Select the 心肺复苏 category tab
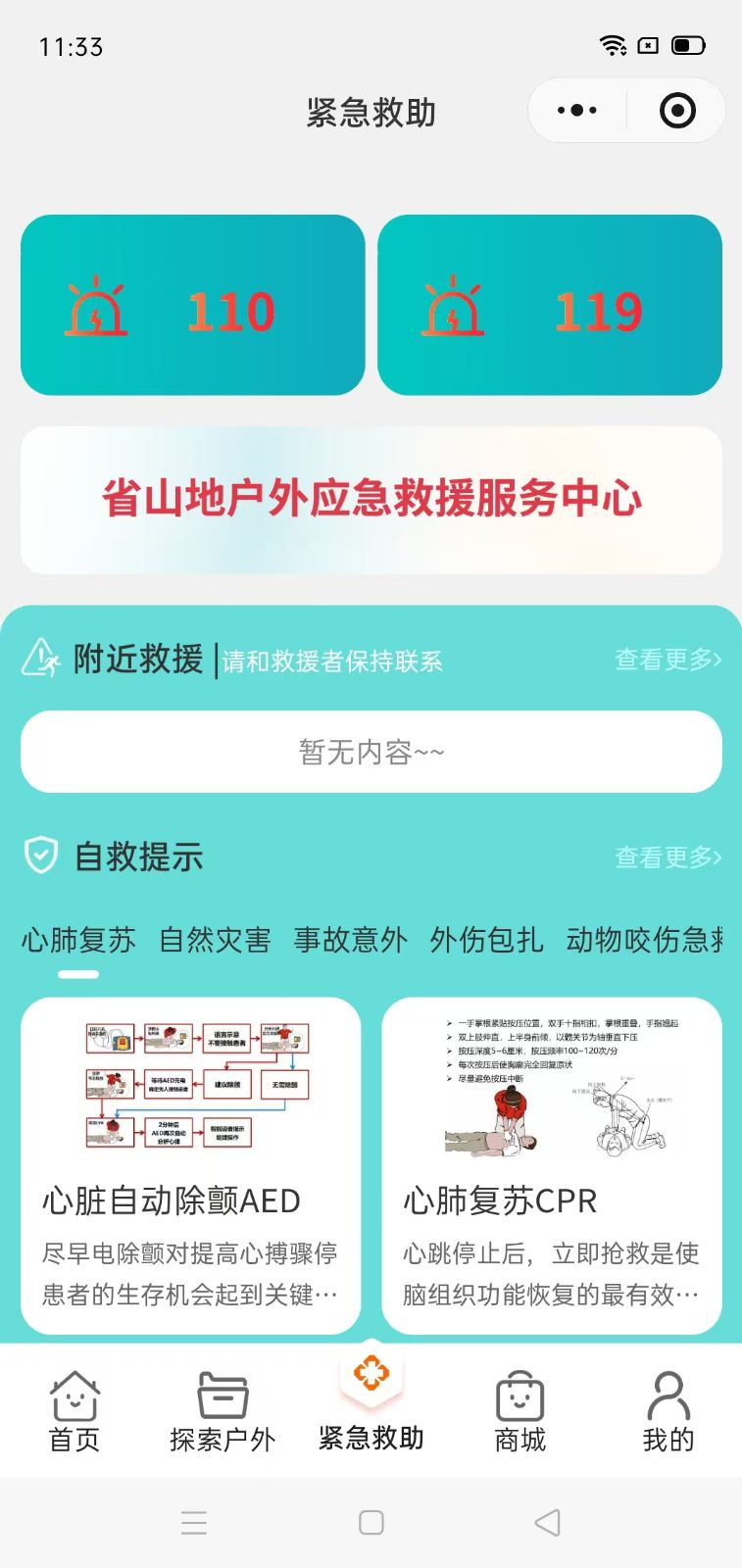 click(x=78, y=941)
